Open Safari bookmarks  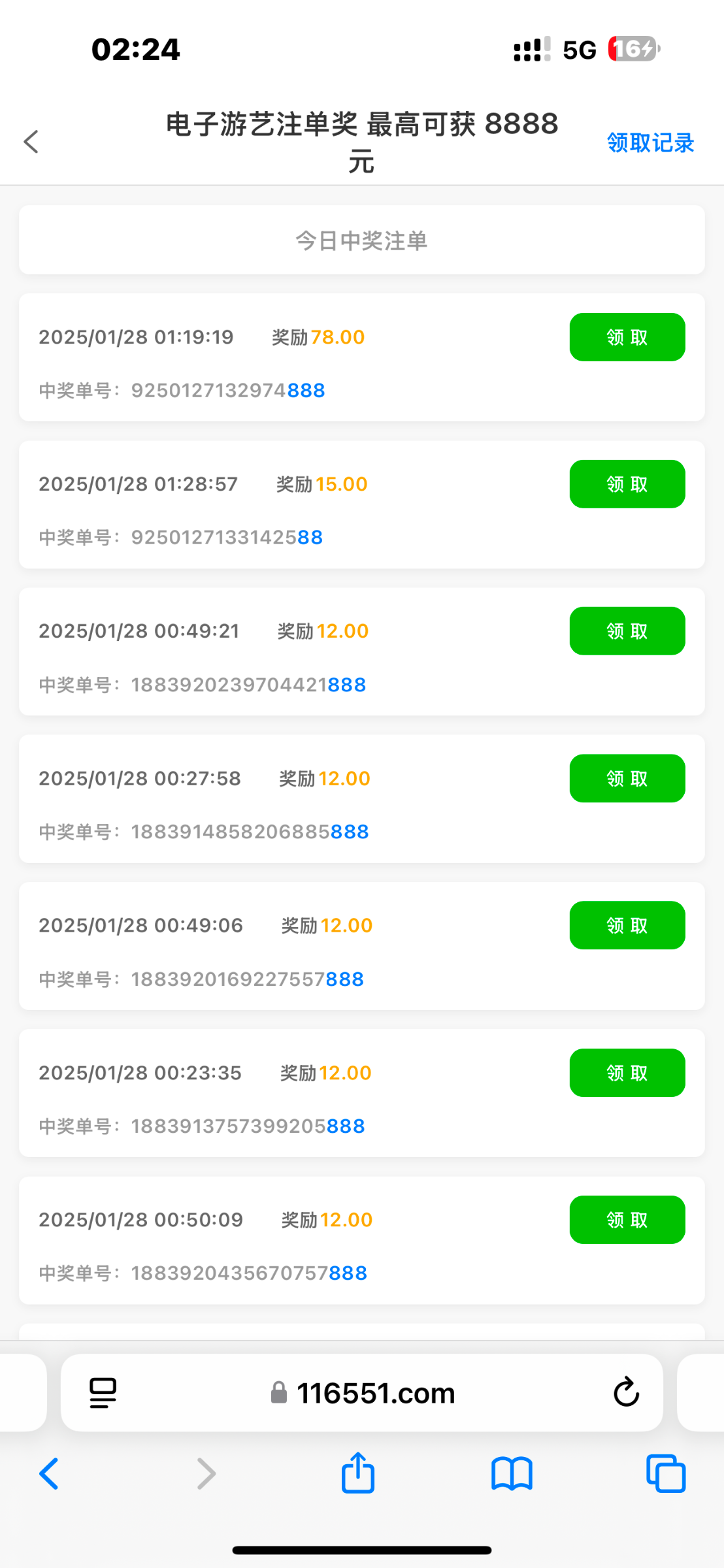512,1474
